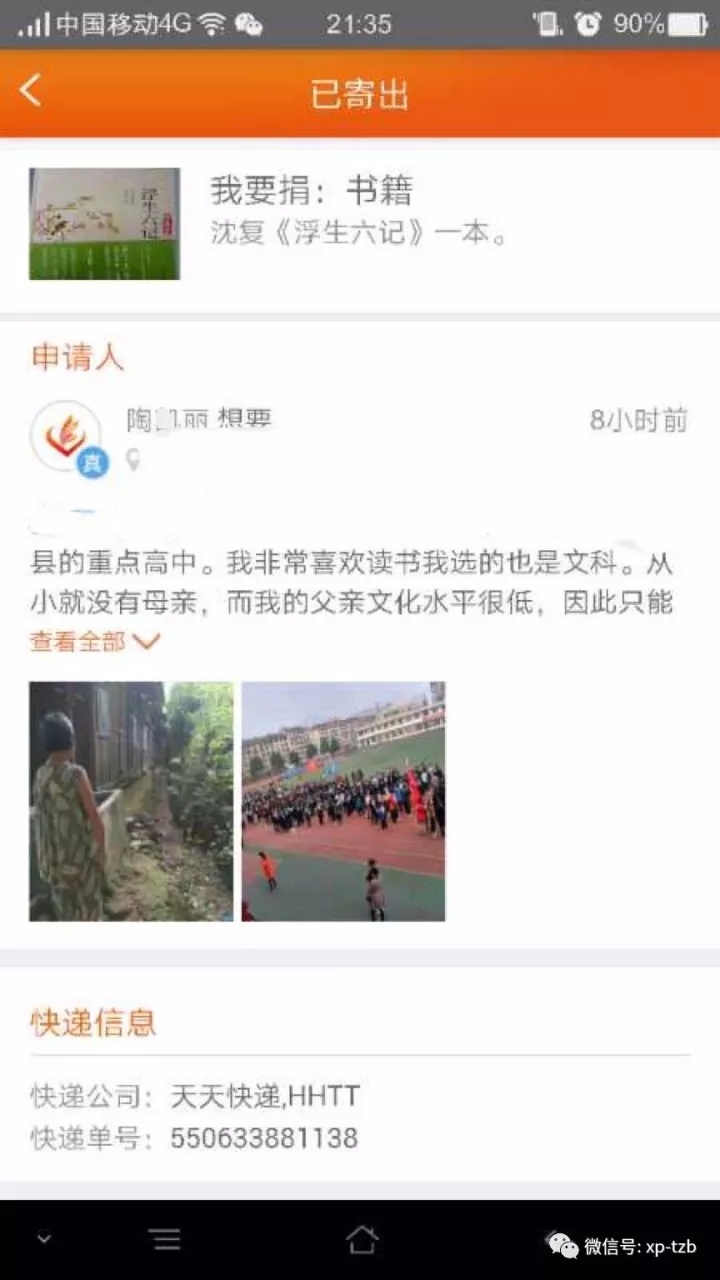The height and width of the screenshot is (1280, 720).
Task: Open the 浮生六记 book donation thumbnail
Action: [105, 224]
